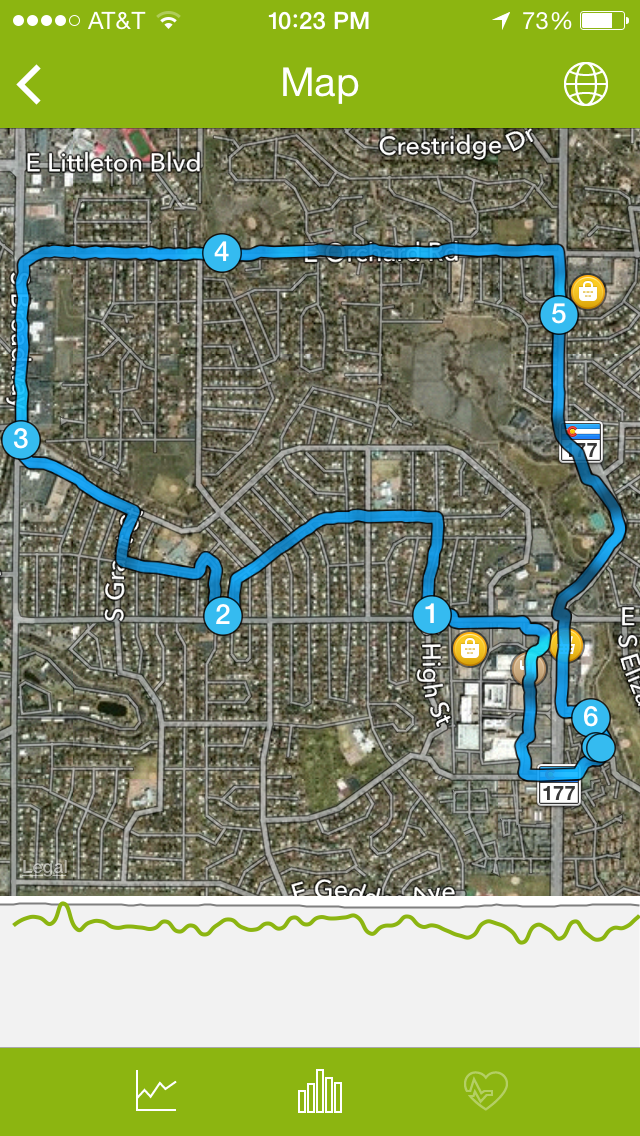Tap mile marker 2 on the route
This screenshot has height=1136, width=640.
[x=222, y=615]
